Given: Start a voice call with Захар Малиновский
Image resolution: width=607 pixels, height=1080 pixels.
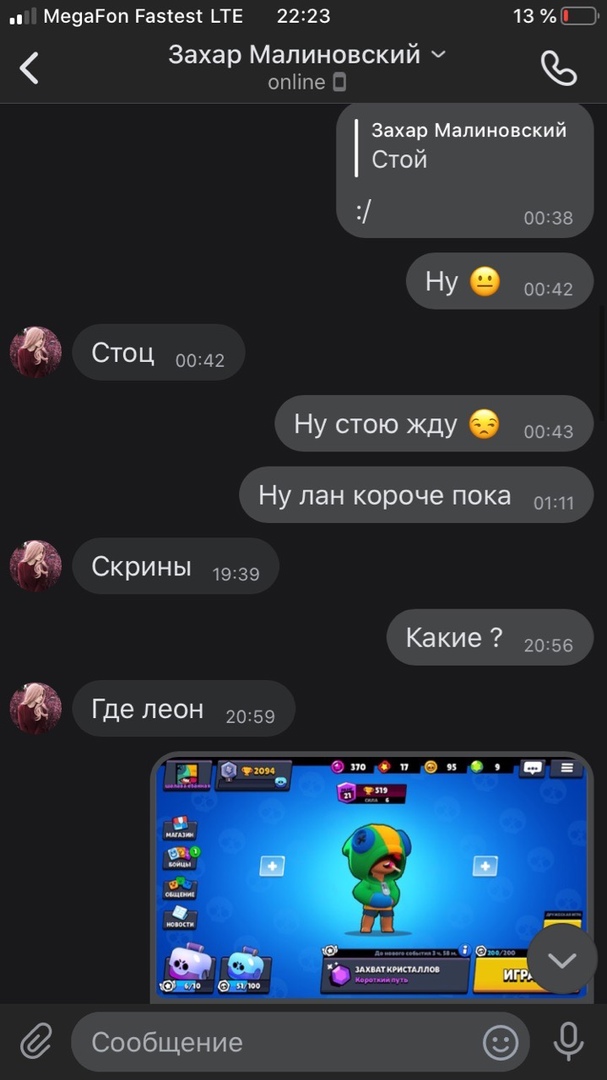Looking at the screenshot, I should pyautogui.click(x=558, y=68).
